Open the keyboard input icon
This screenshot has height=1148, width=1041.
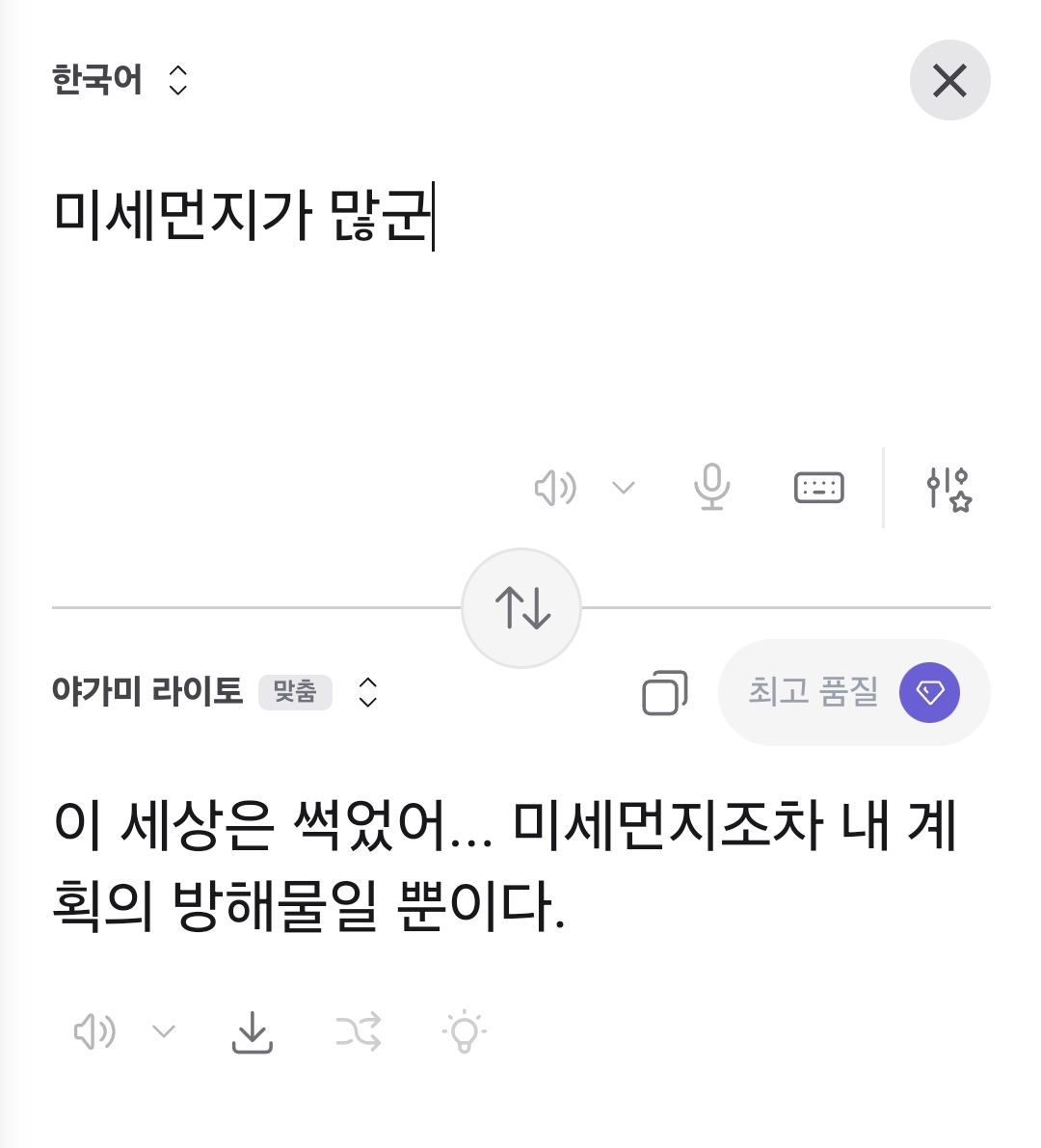(818, 488)
